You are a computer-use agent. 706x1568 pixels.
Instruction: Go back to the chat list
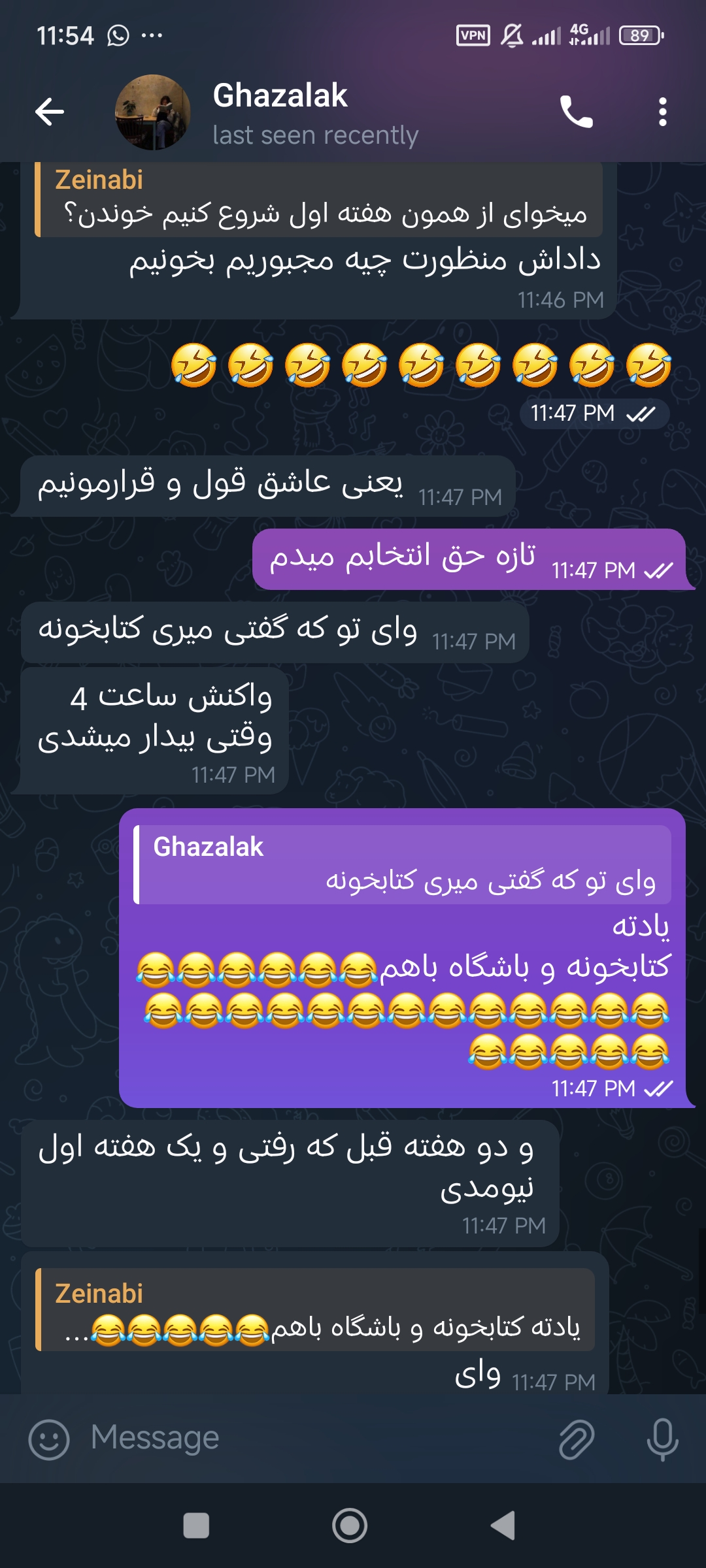point(50,112)
